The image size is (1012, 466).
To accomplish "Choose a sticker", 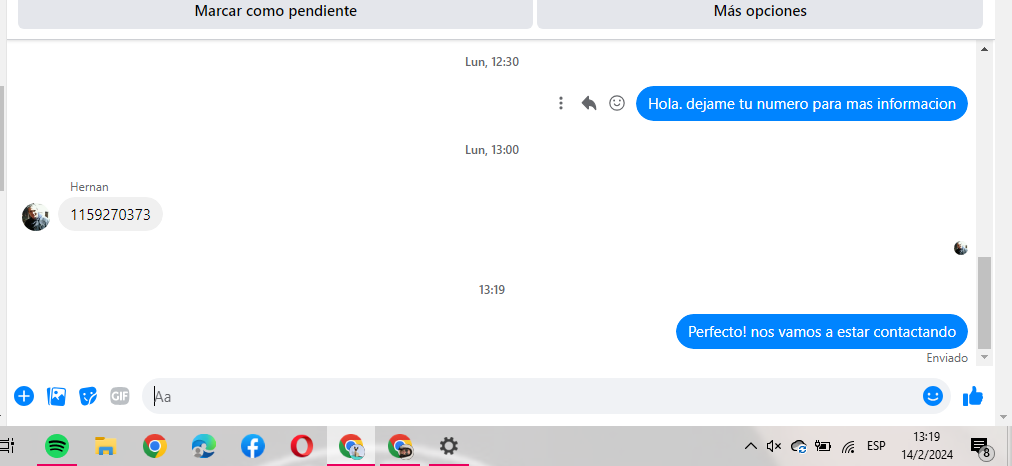I will point(88,396).
